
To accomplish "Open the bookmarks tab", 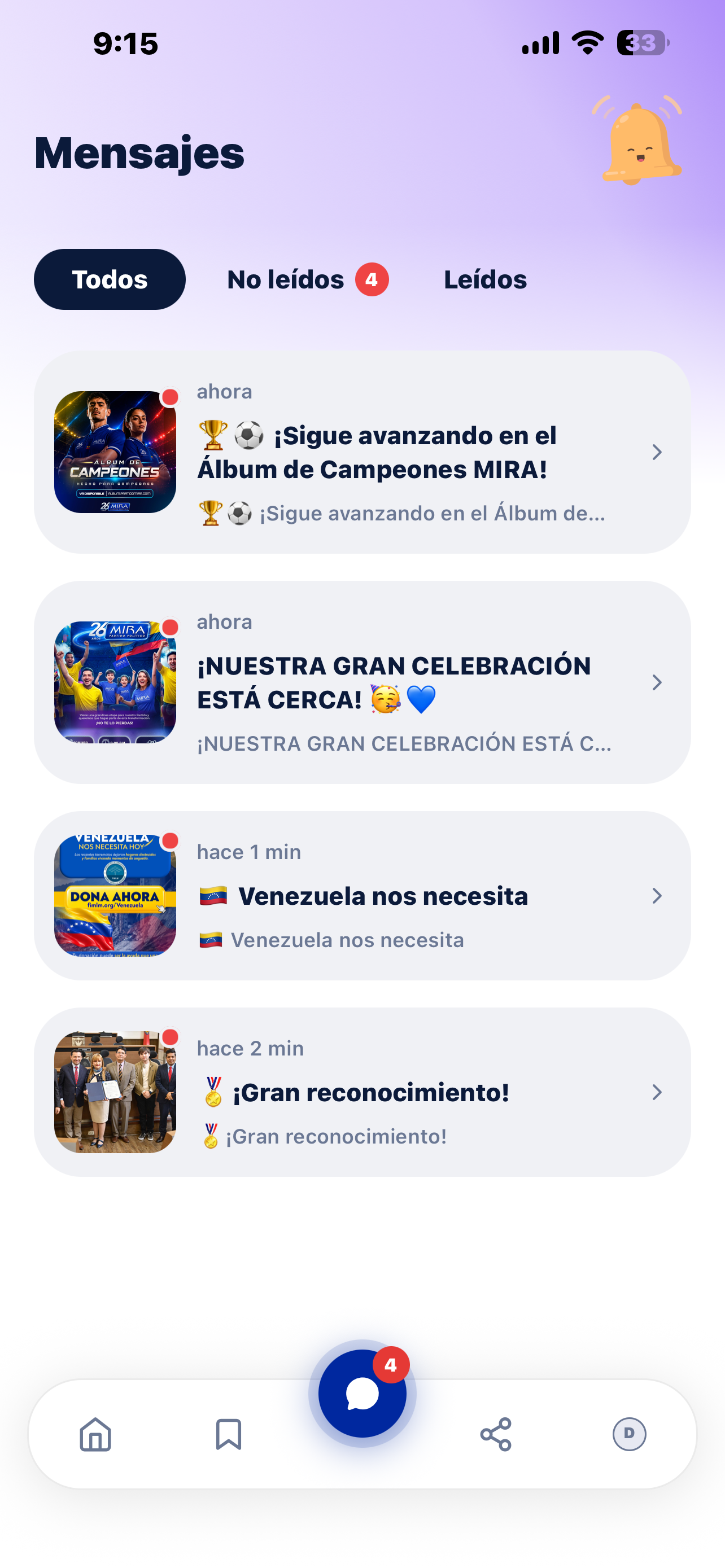I will pyautogui.click(x=229, y=1434).
